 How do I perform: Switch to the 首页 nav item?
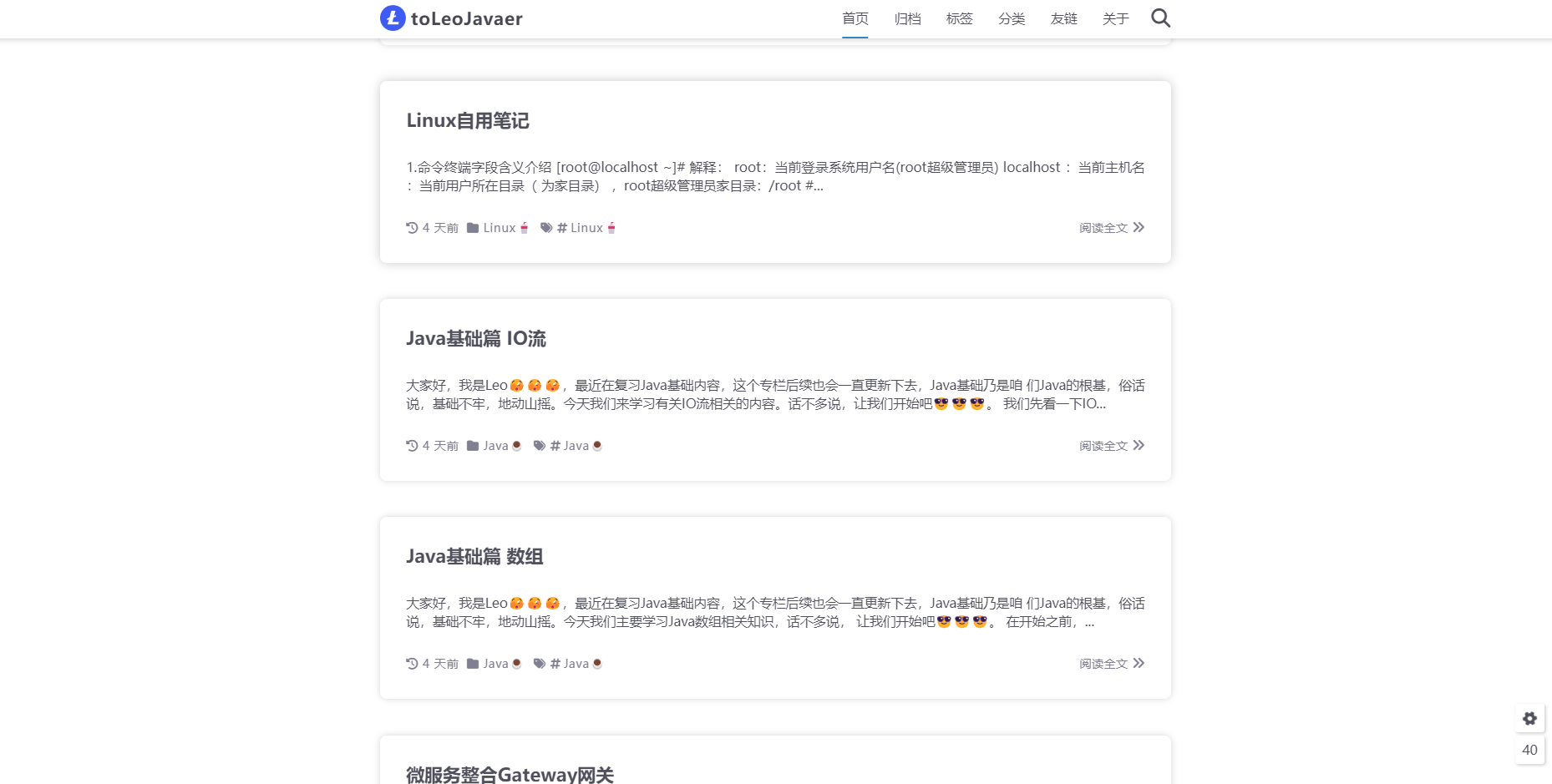[x=855, y=18]
